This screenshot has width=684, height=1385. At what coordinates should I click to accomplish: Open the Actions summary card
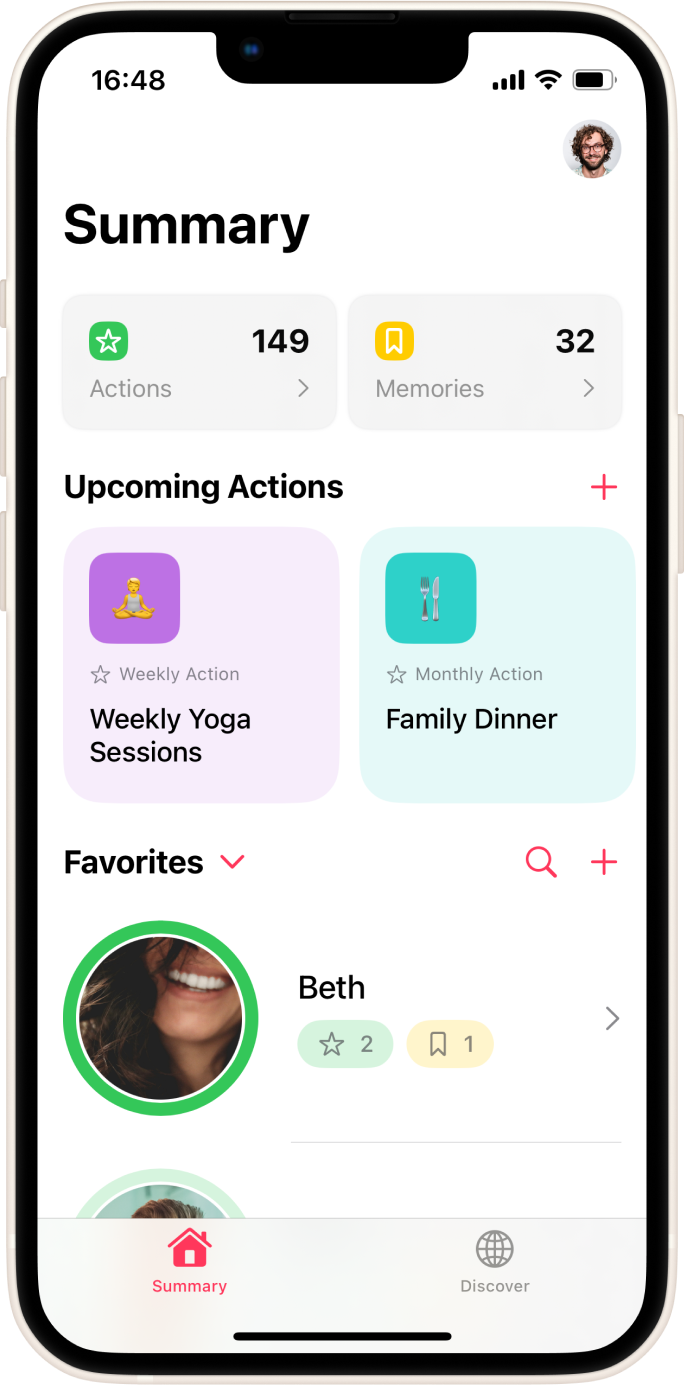click(x=200, y=362)
